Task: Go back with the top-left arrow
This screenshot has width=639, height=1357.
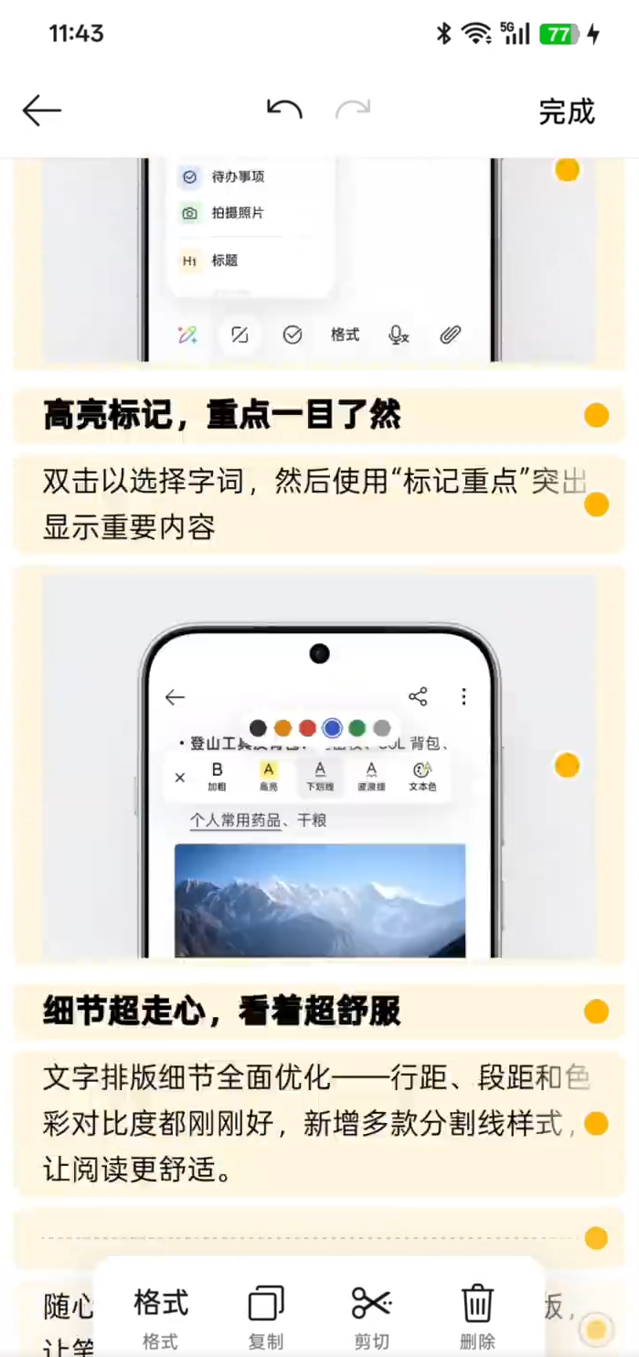Action: 42,111
